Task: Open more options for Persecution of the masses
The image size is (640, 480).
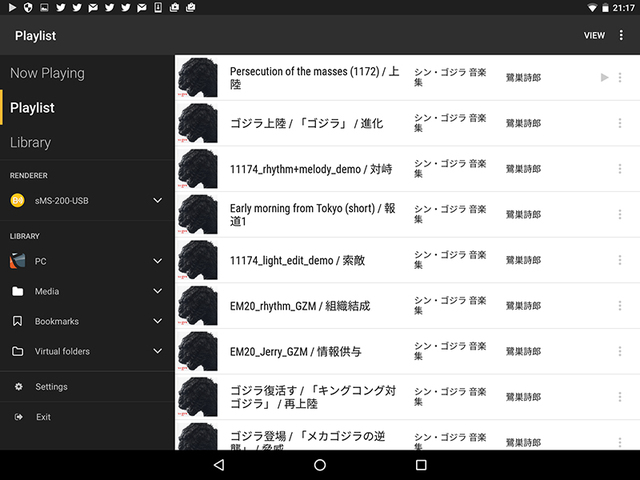Action: pos(620,77)
